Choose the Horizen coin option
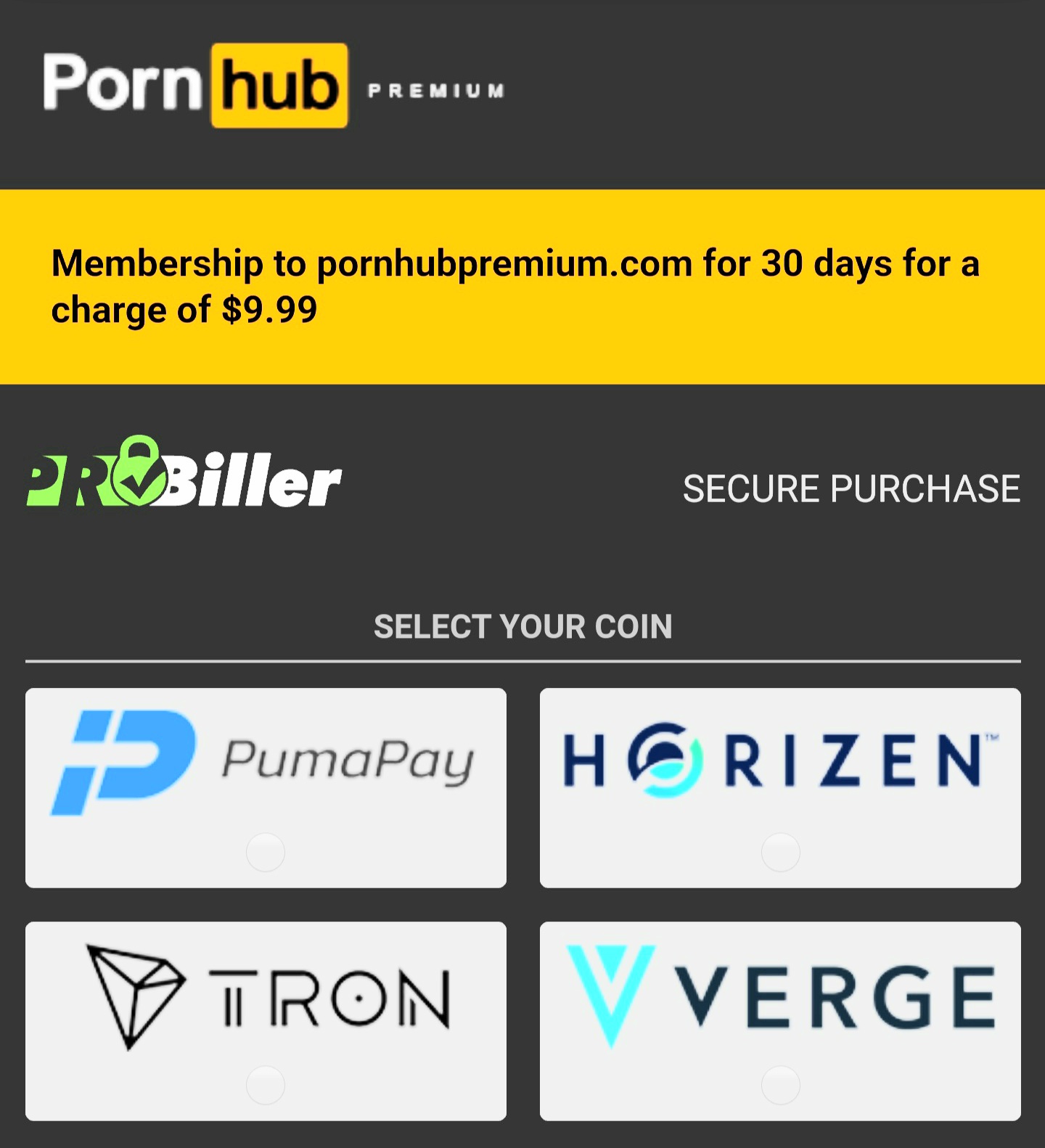The image size is (1045, 1148). coord(780,852)
